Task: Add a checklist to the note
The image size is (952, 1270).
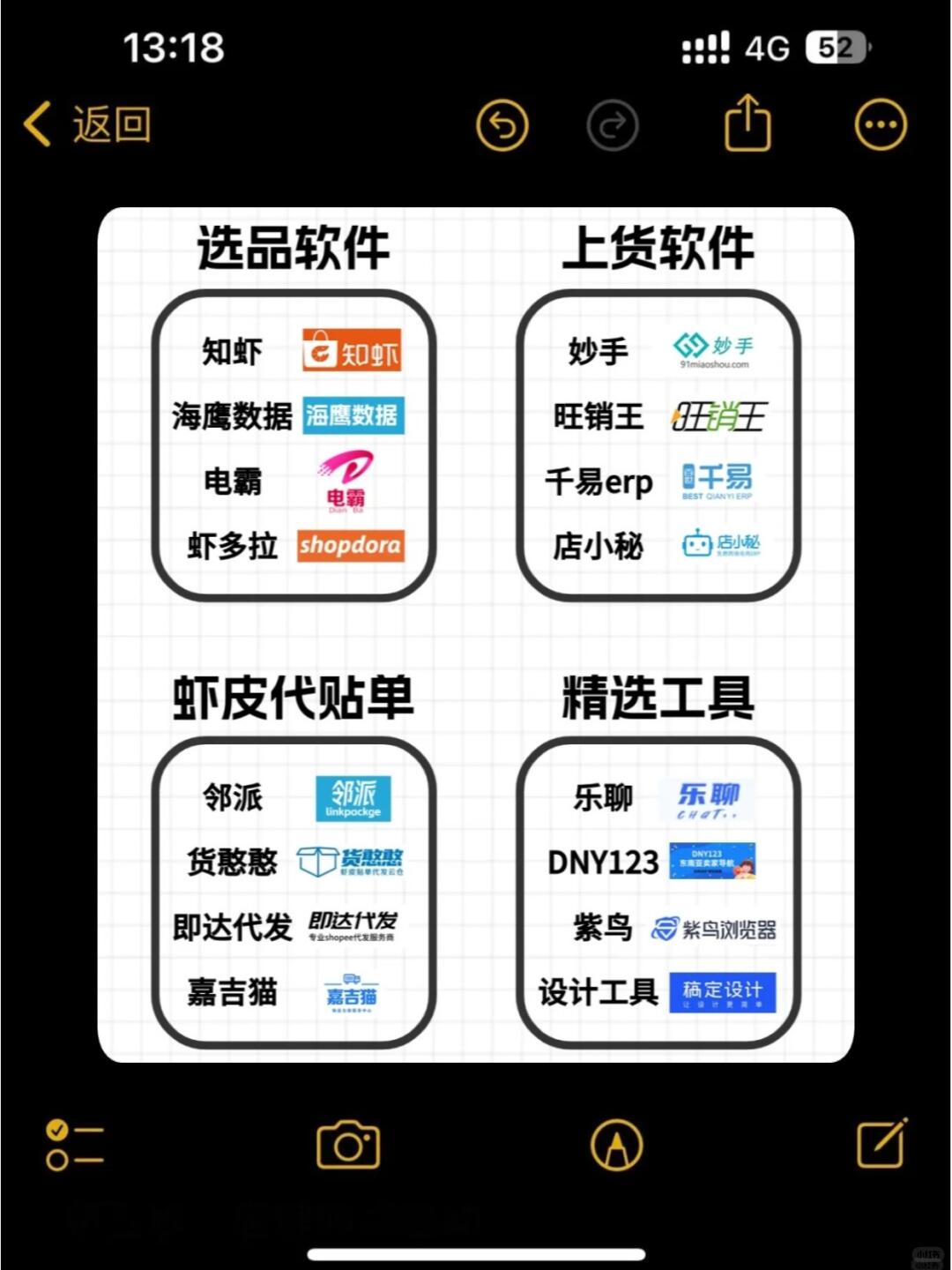Action: tap(75, 1145)
